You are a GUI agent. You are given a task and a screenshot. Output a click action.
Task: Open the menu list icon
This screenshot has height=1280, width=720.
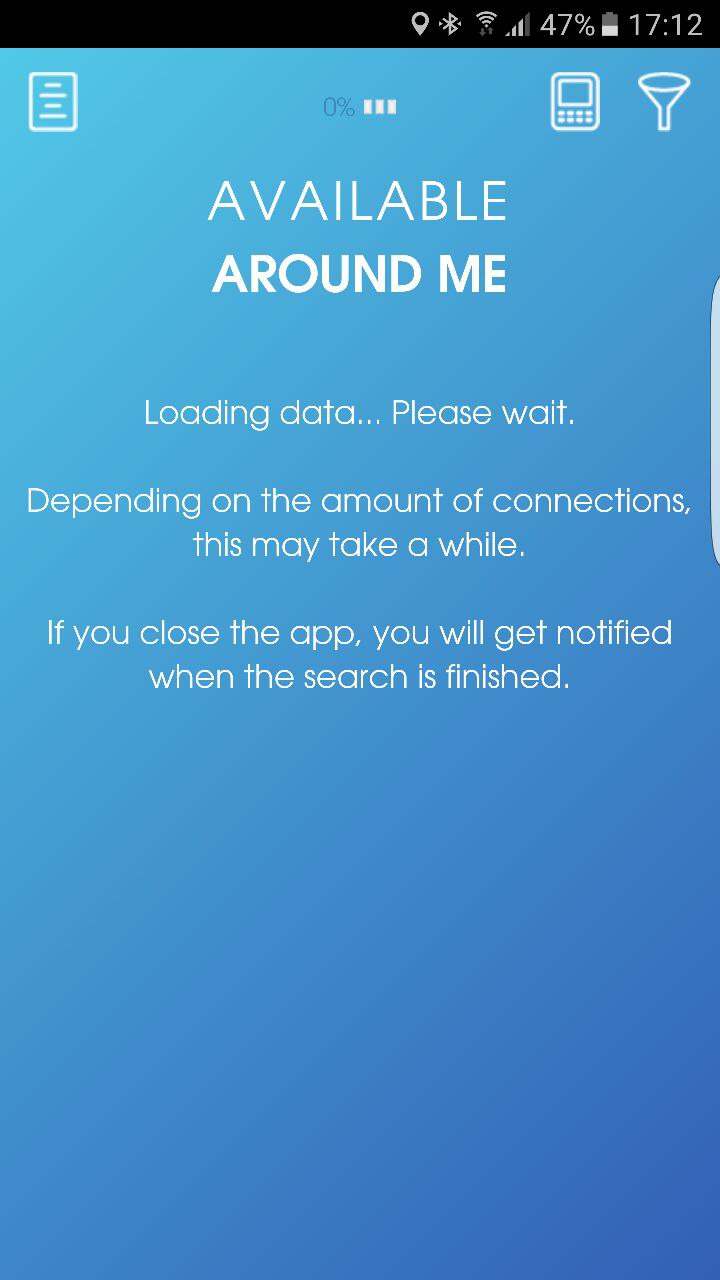53,102
